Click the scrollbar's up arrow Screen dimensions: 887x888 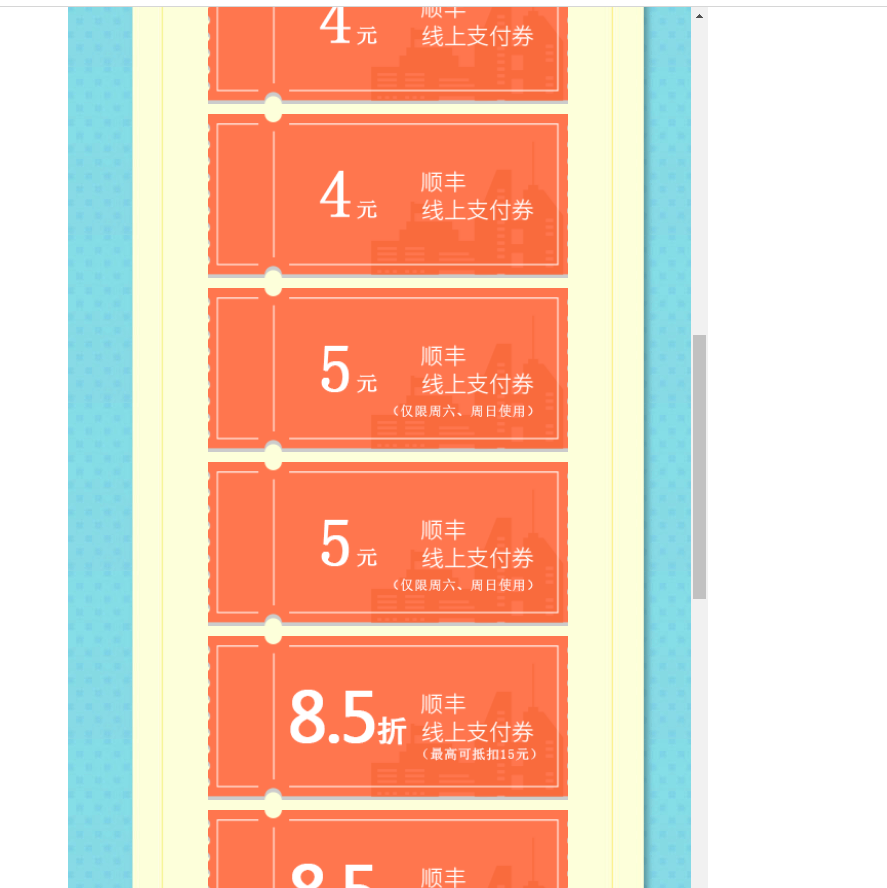(x=699, y=16)
